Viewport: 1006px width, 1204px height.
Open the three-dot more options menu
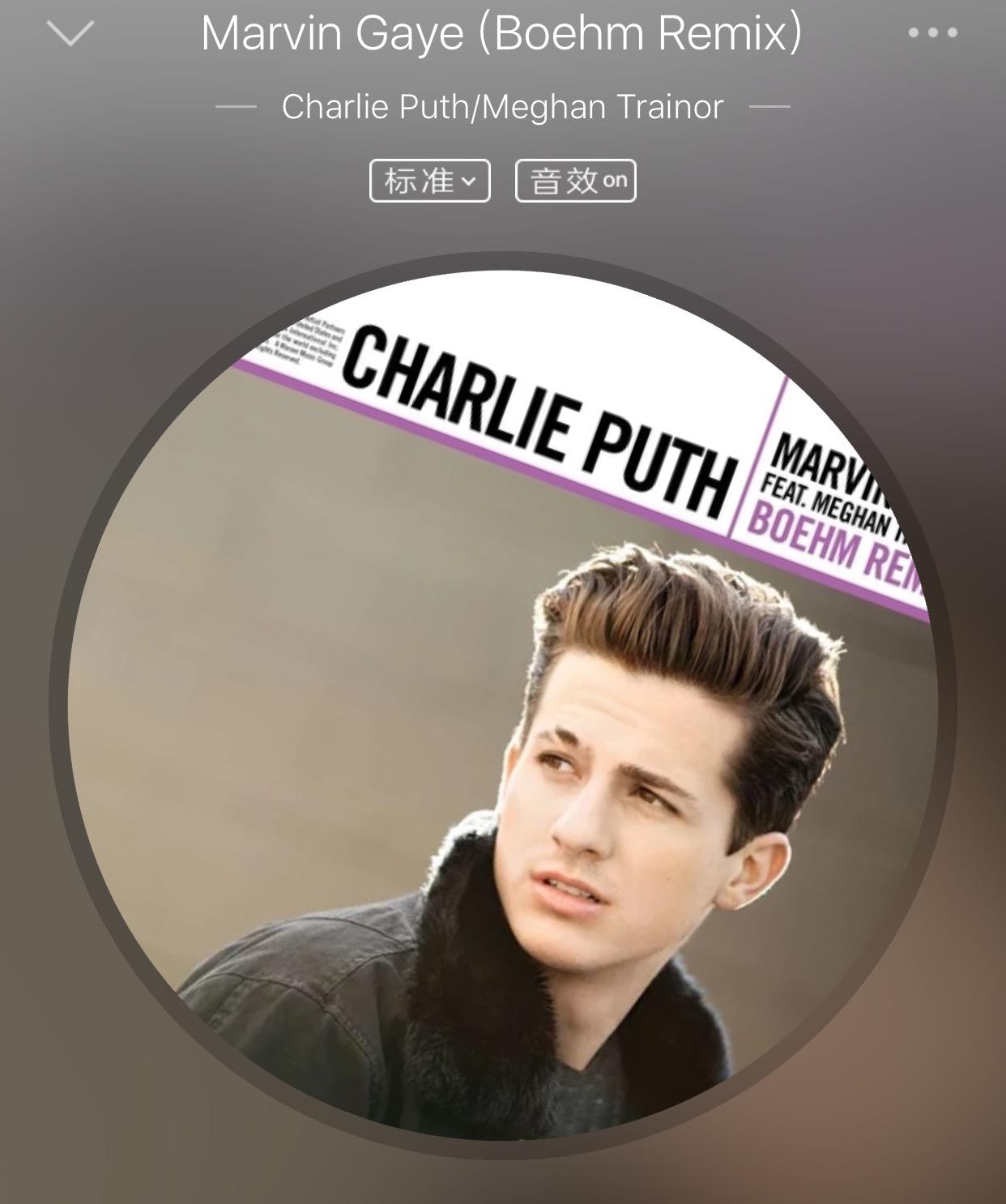pos(932,33)
